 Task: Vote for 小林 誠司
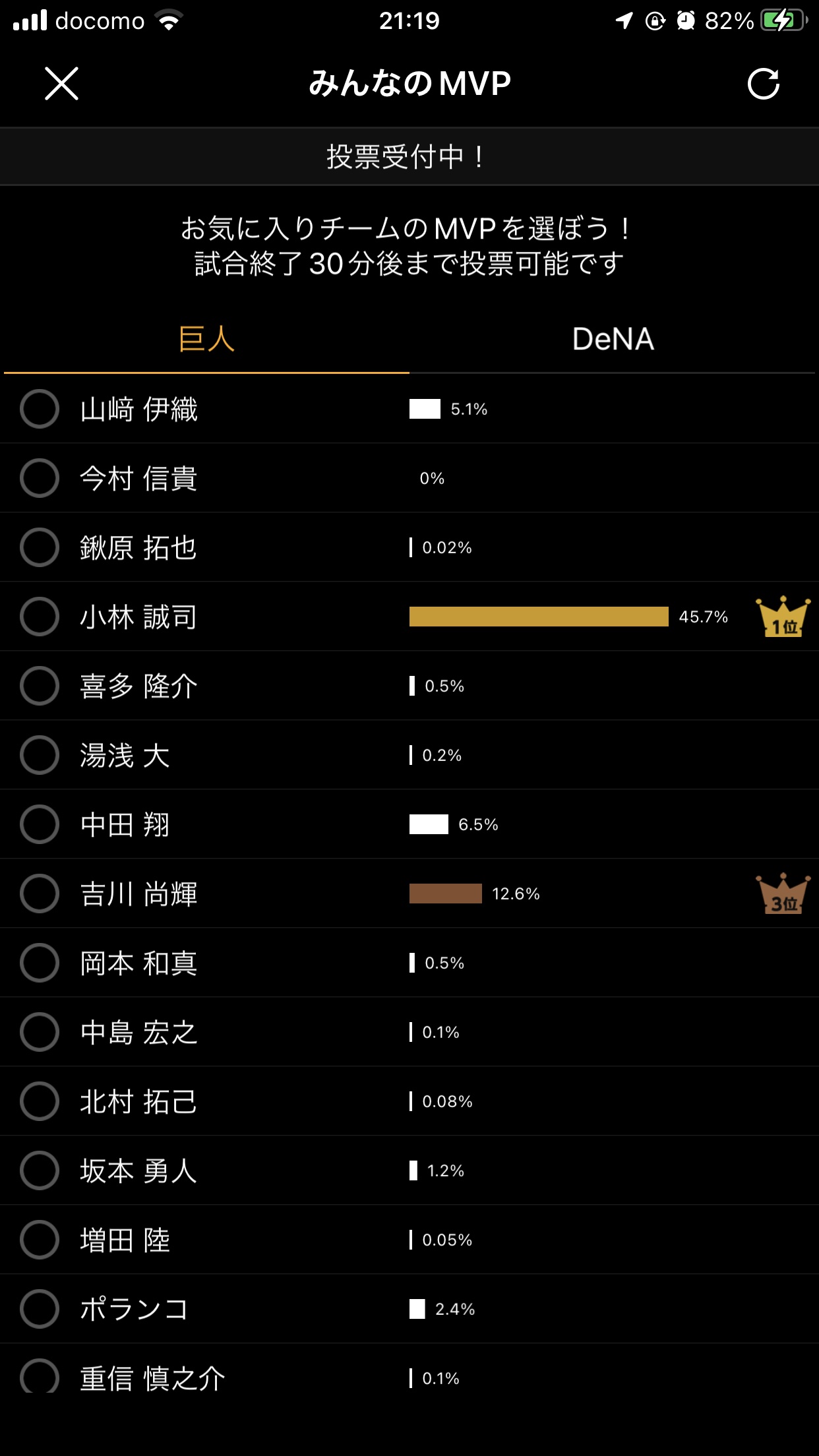pyautogui.click(x=40, y=617)
